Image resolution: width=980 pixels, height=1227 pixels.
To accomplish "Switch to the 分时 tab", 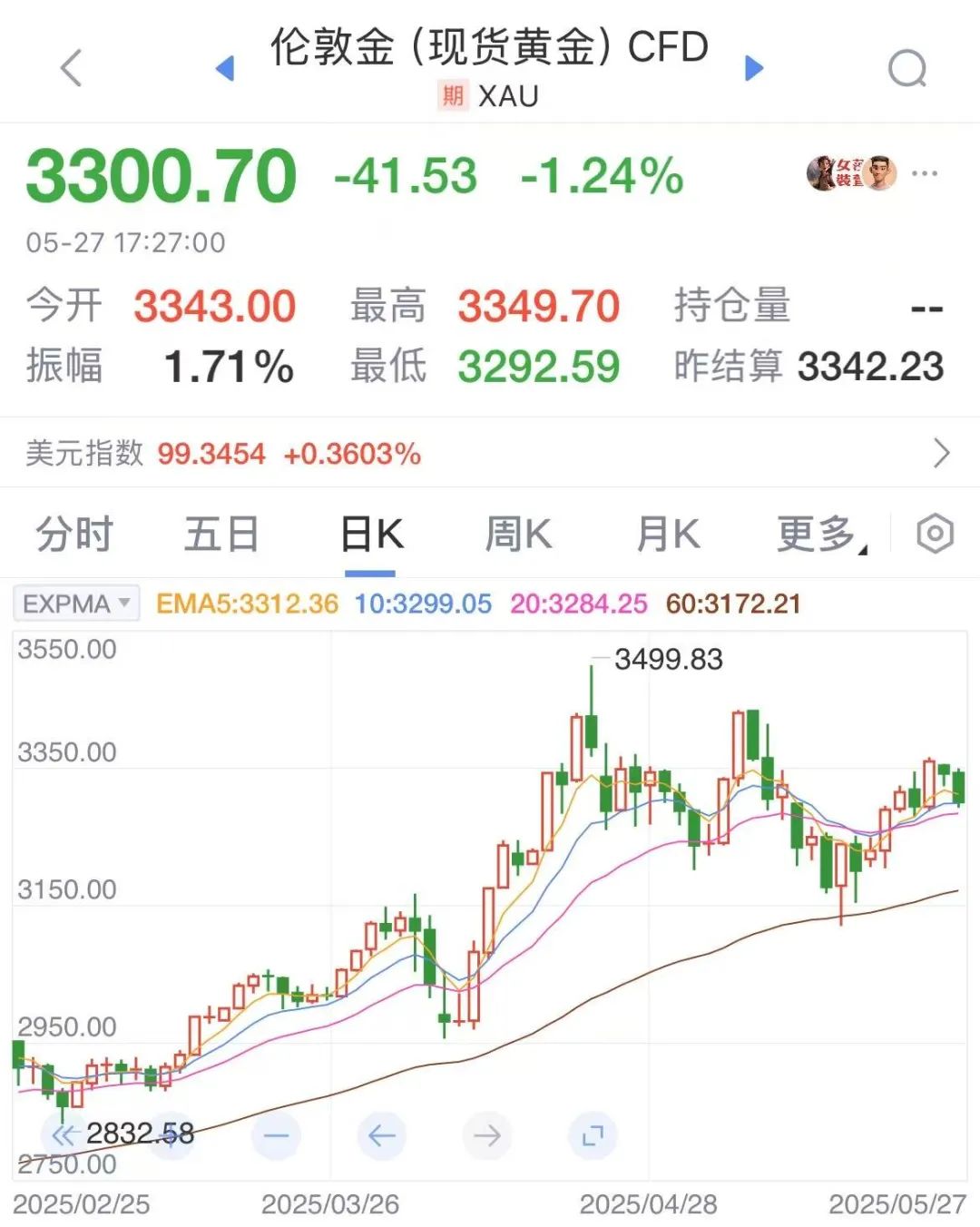I will 73,535.
